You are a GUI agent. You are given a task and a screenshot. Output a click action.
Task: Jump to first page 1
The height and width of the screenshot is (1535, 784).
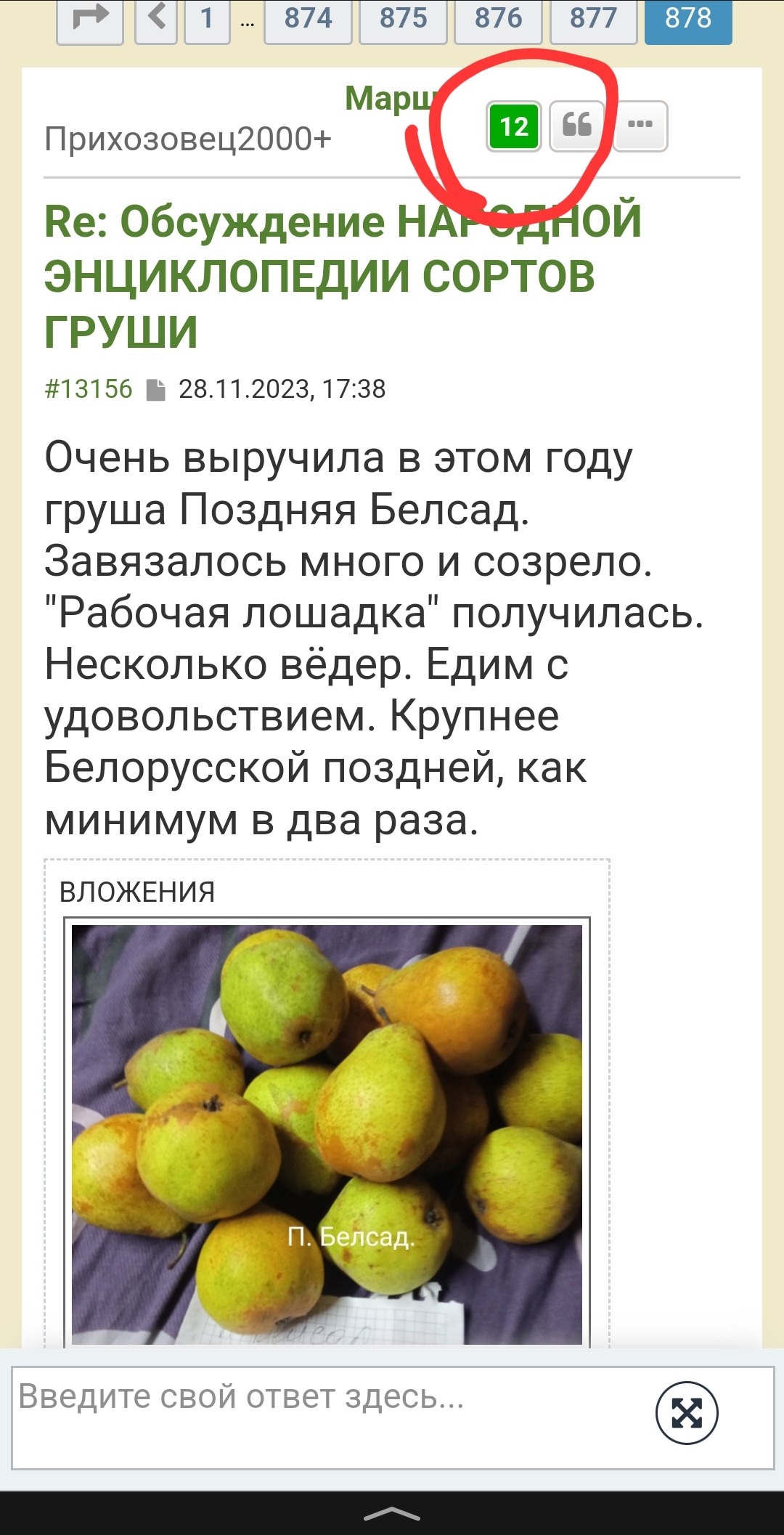pyautogui.click(x=207, y=19)
